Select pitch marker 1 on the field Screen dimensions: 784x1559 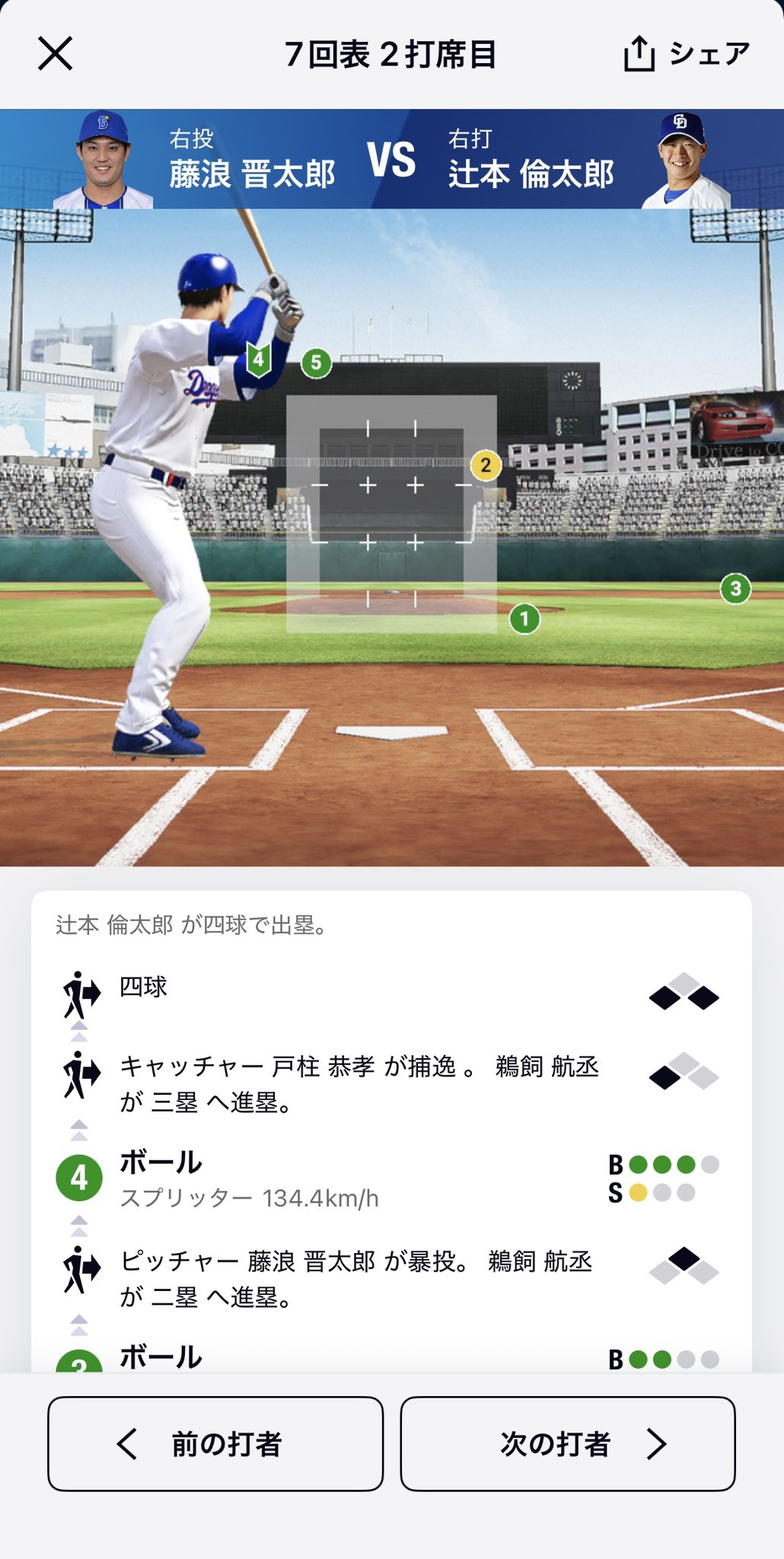(524, 619)
